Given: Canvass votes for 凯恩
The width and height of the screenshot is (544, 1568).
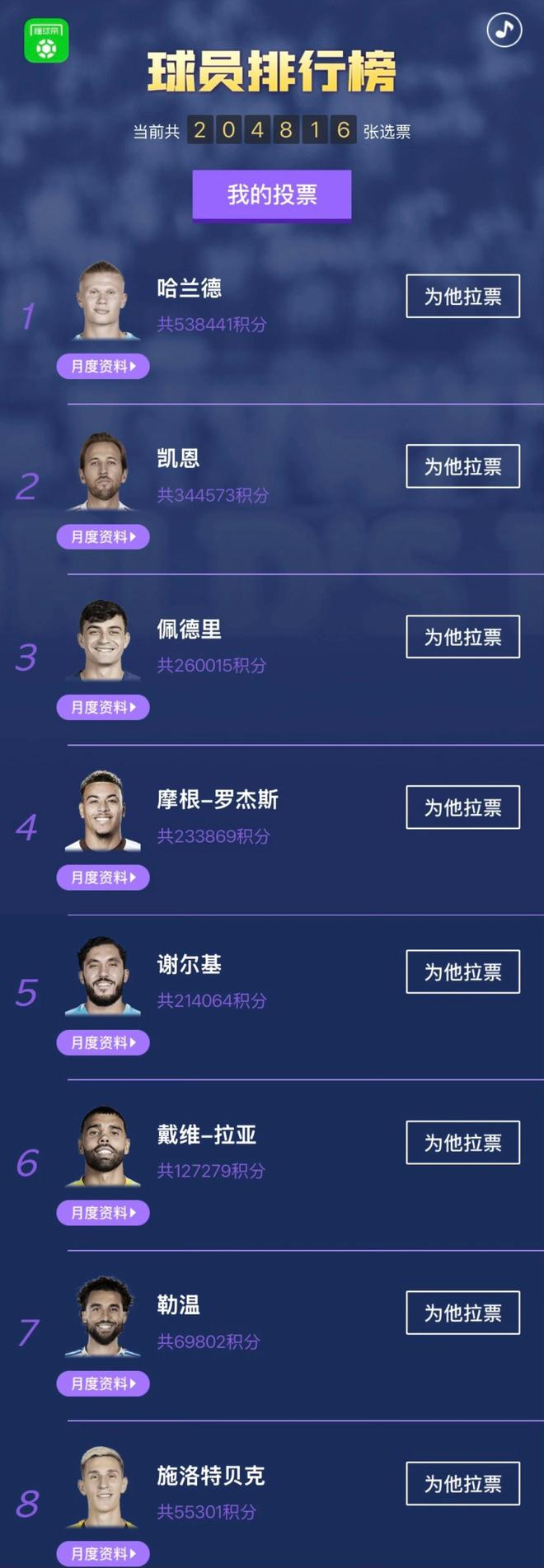Looking at the screenshot, I should tap(462, 466).
